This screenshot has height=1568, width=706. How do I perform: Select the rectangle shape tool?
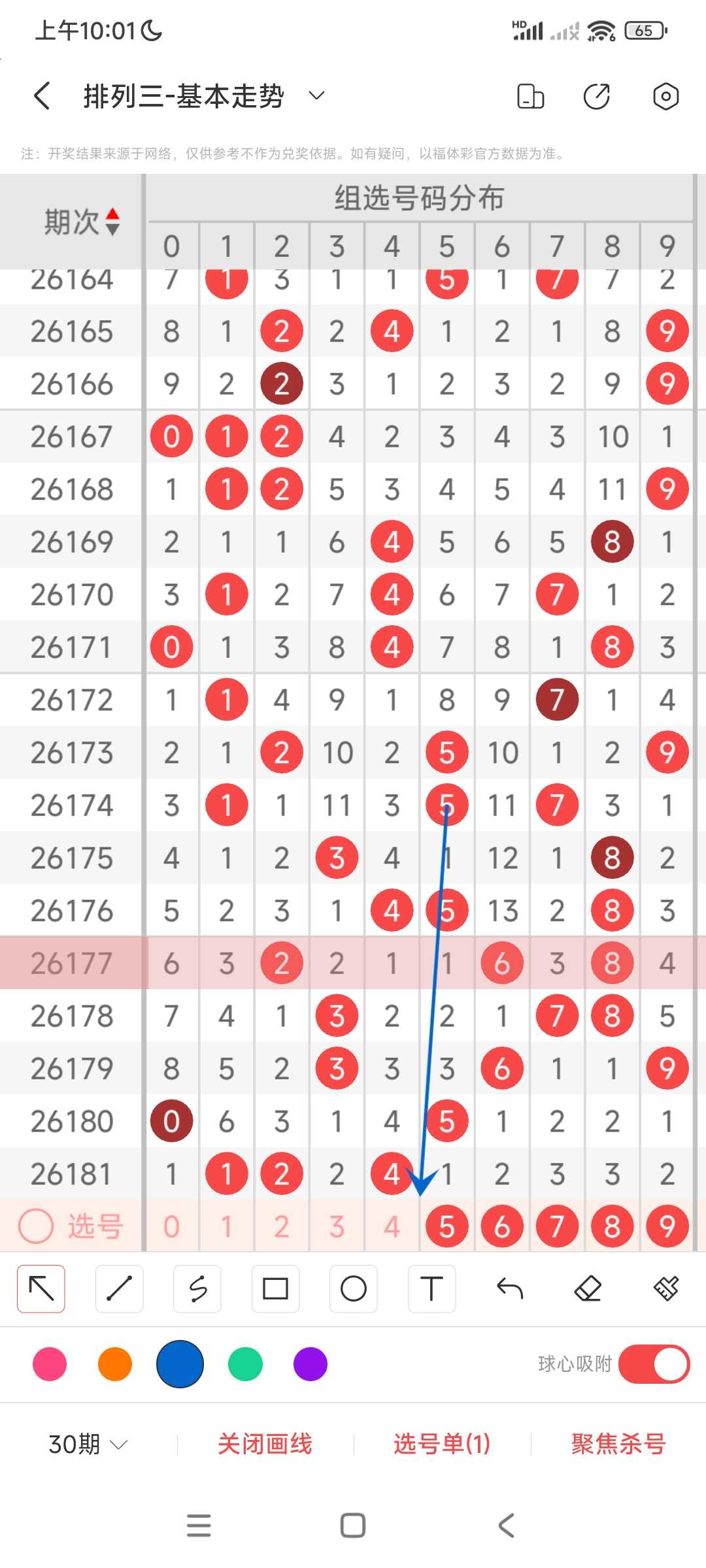[275, 1289]
